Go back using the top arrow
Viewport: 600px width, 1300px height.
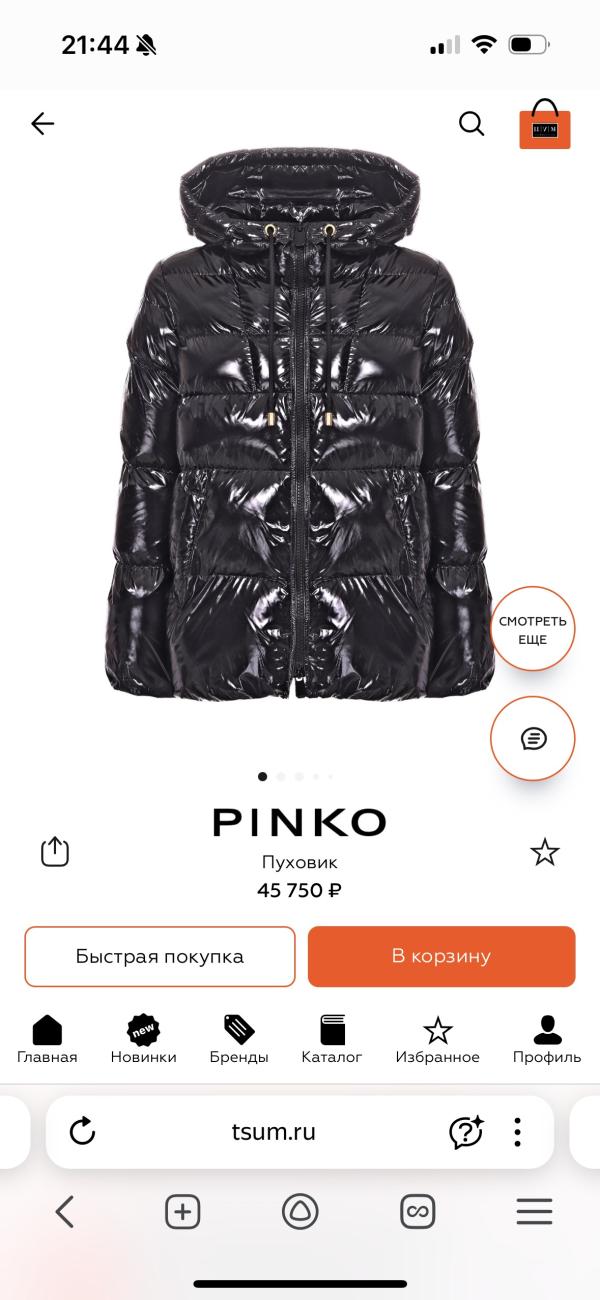(42, 124)
